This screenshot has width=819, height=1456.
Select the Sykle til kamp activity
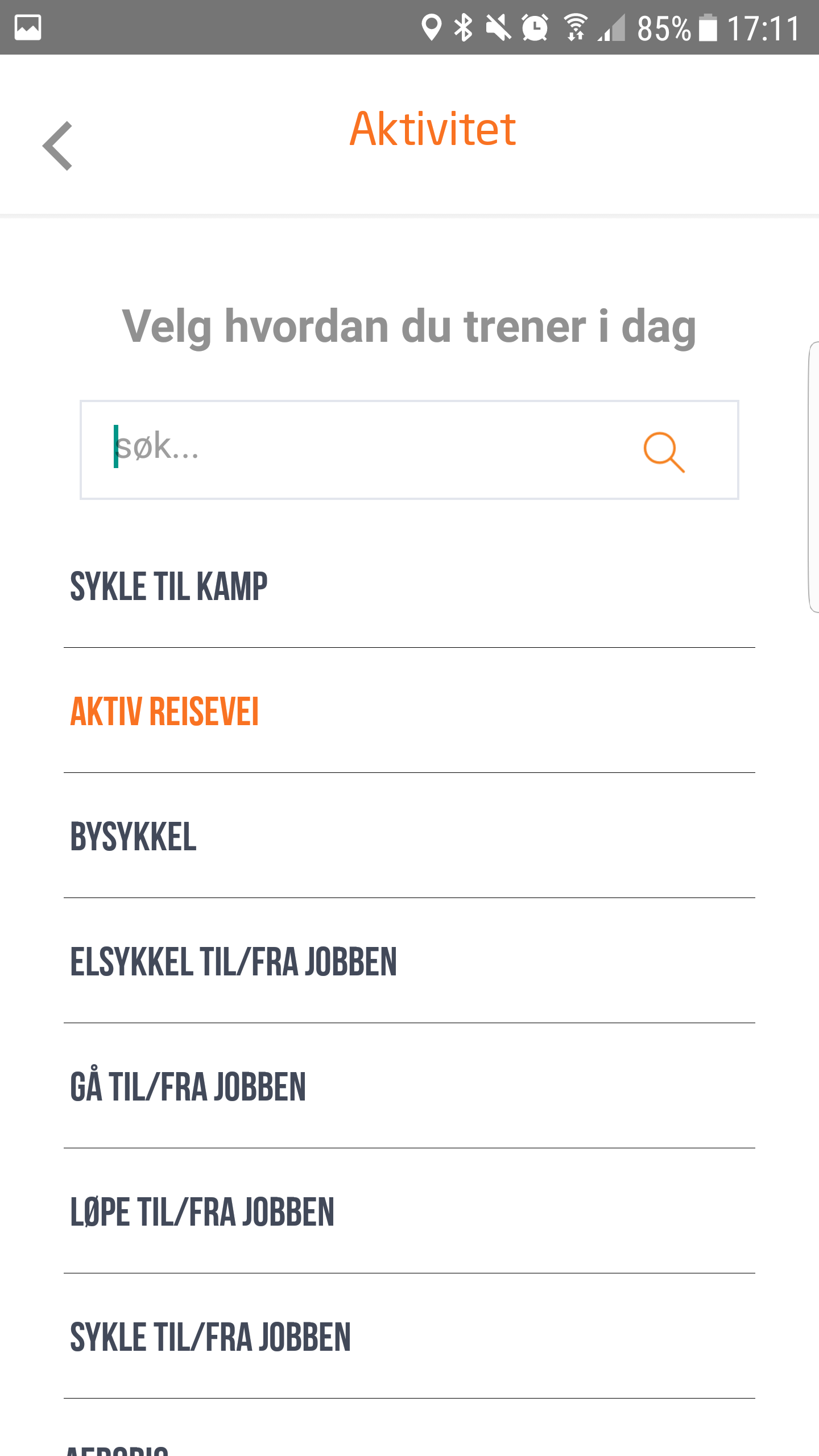point(169,587)
